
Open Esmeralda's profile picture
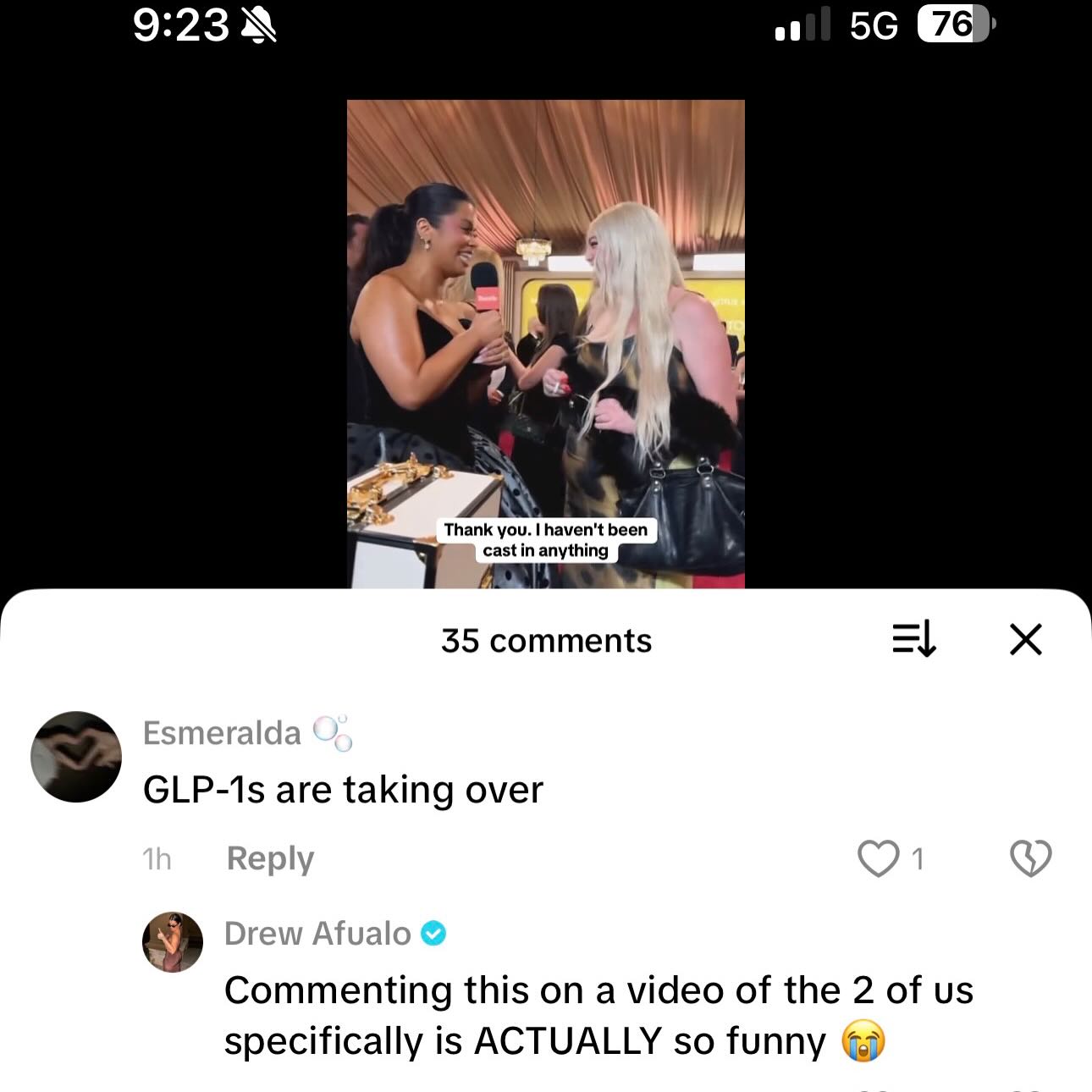pyautogui.click(x=76, y=756)
